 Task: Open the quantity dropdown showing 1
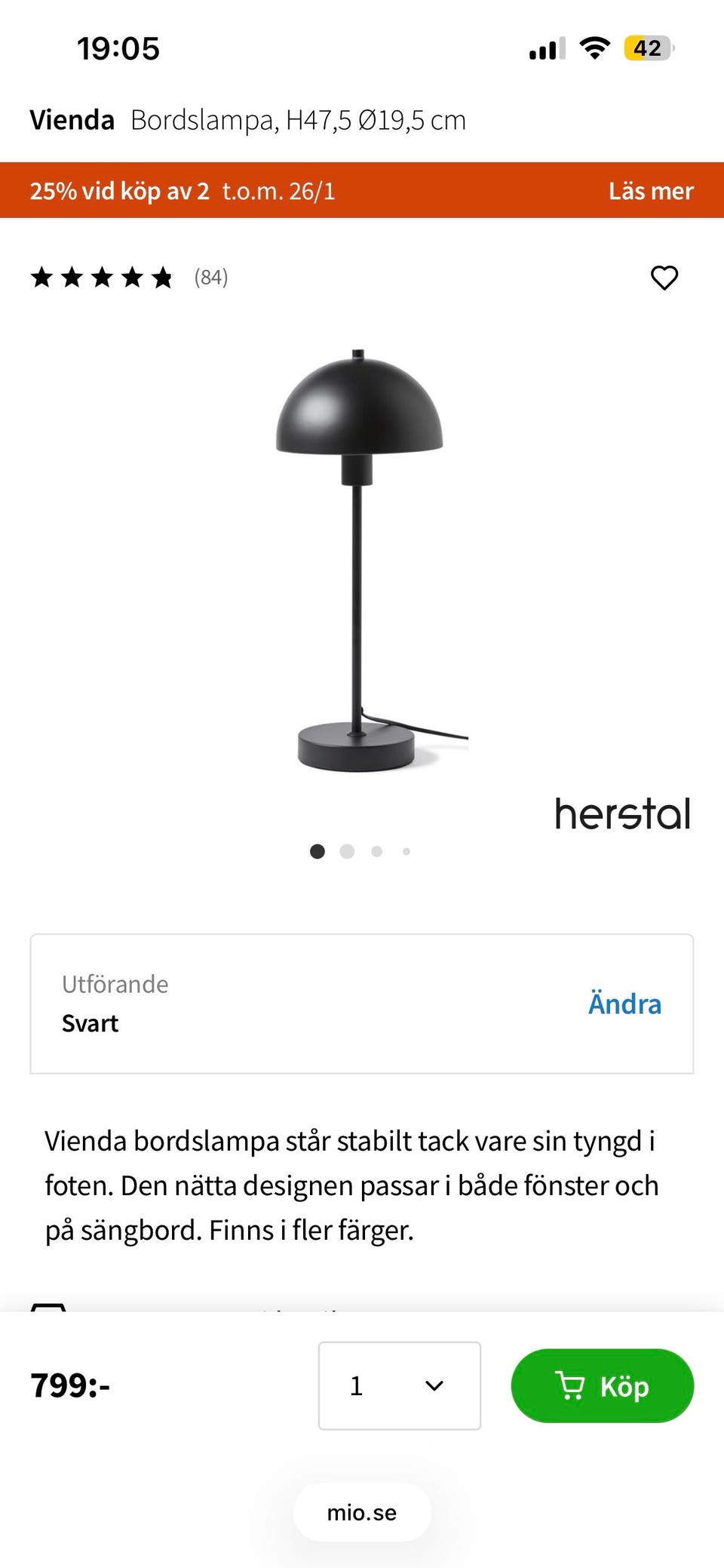[x=398, y=1385]
